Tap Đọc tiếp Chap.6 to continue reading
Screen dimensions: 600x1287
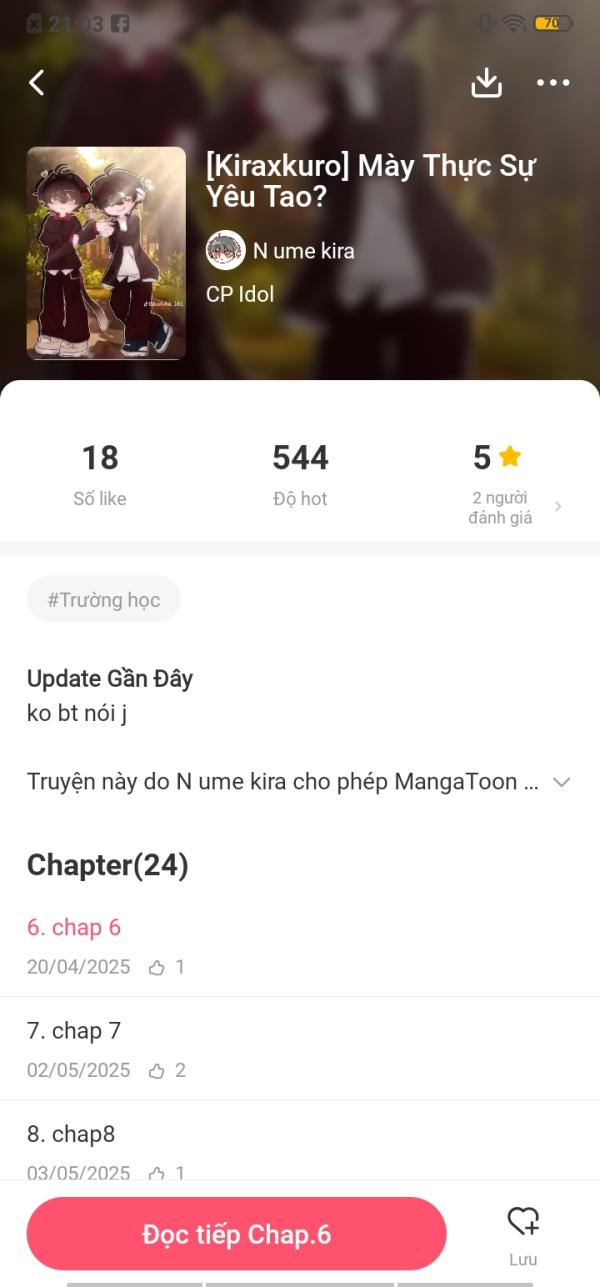236,1234
